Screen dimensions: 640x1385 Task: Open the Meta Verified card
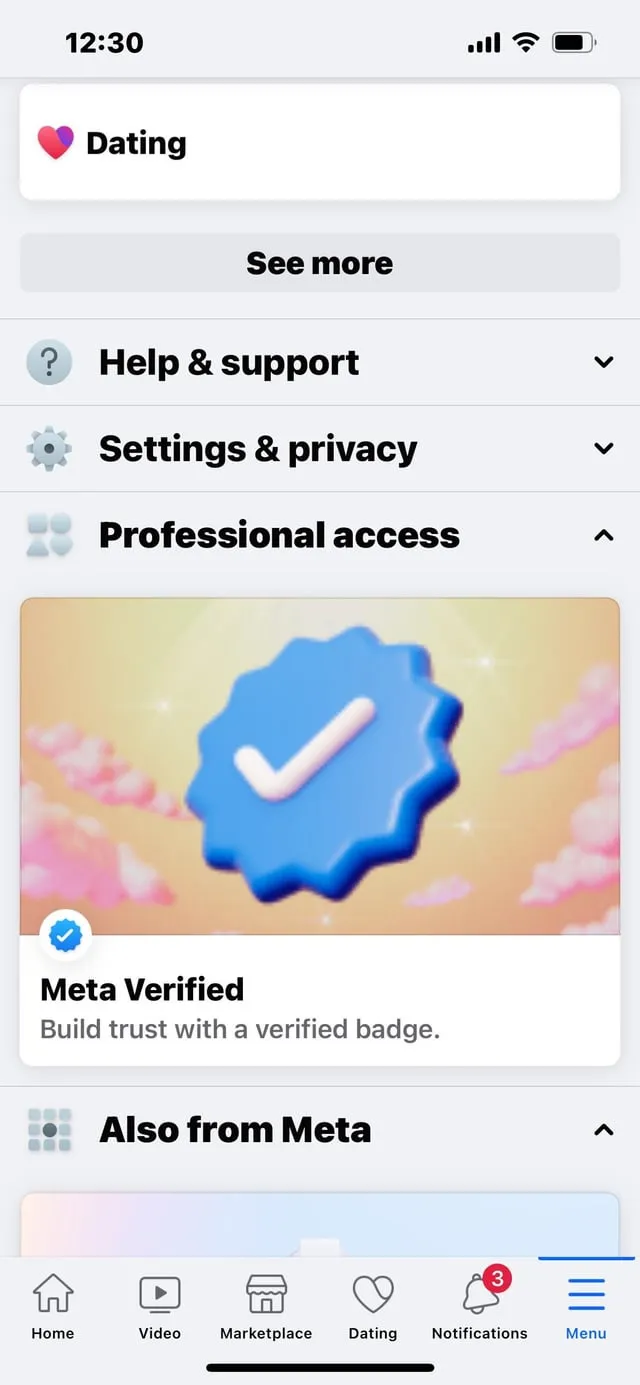click(x=319, y=830)
